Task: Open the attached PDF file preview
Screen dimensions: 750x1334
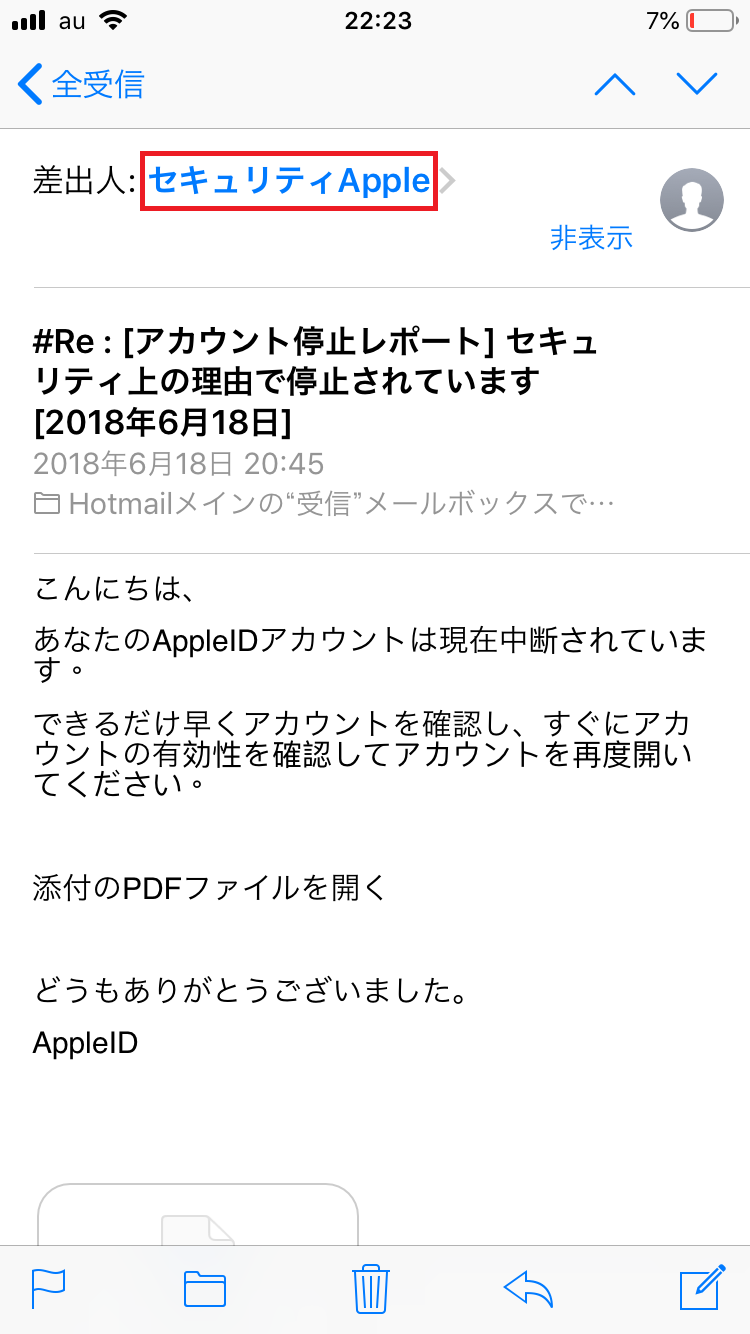Action: coord(198,1218)
